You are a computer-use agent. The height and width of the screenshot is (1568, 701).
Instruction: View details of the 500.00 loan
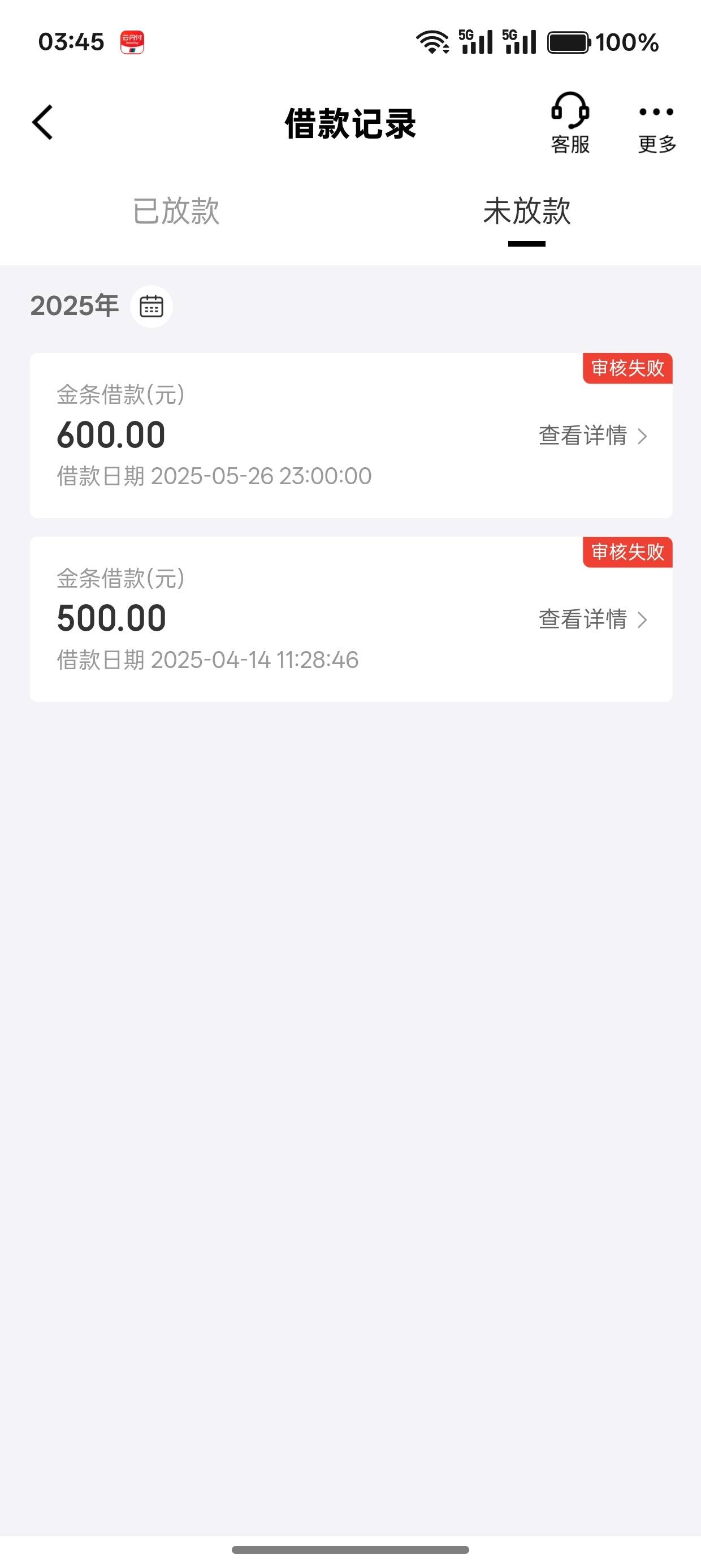click(592, 619)
